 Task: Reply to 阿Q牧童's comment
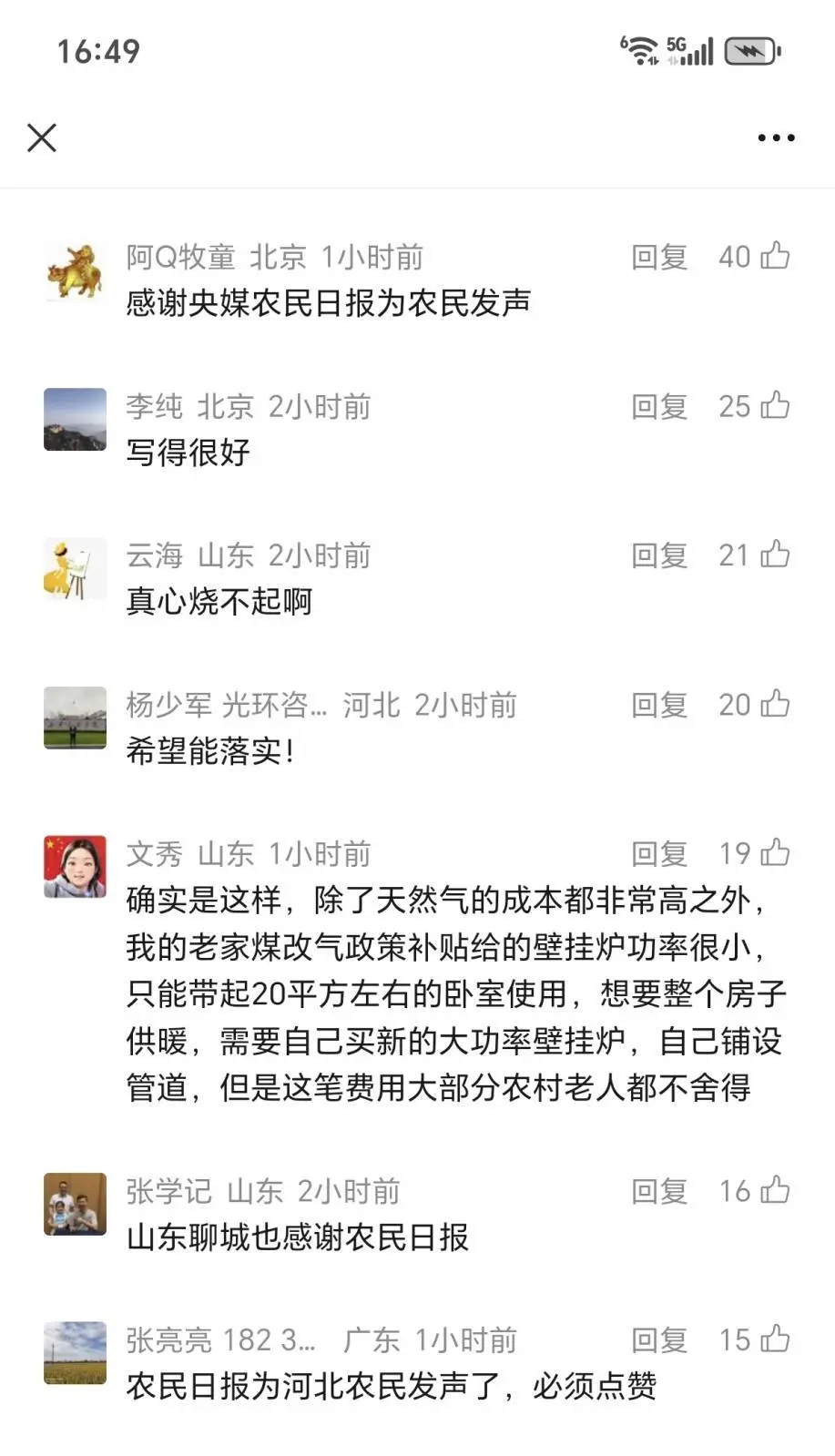(x=659, y=258)
